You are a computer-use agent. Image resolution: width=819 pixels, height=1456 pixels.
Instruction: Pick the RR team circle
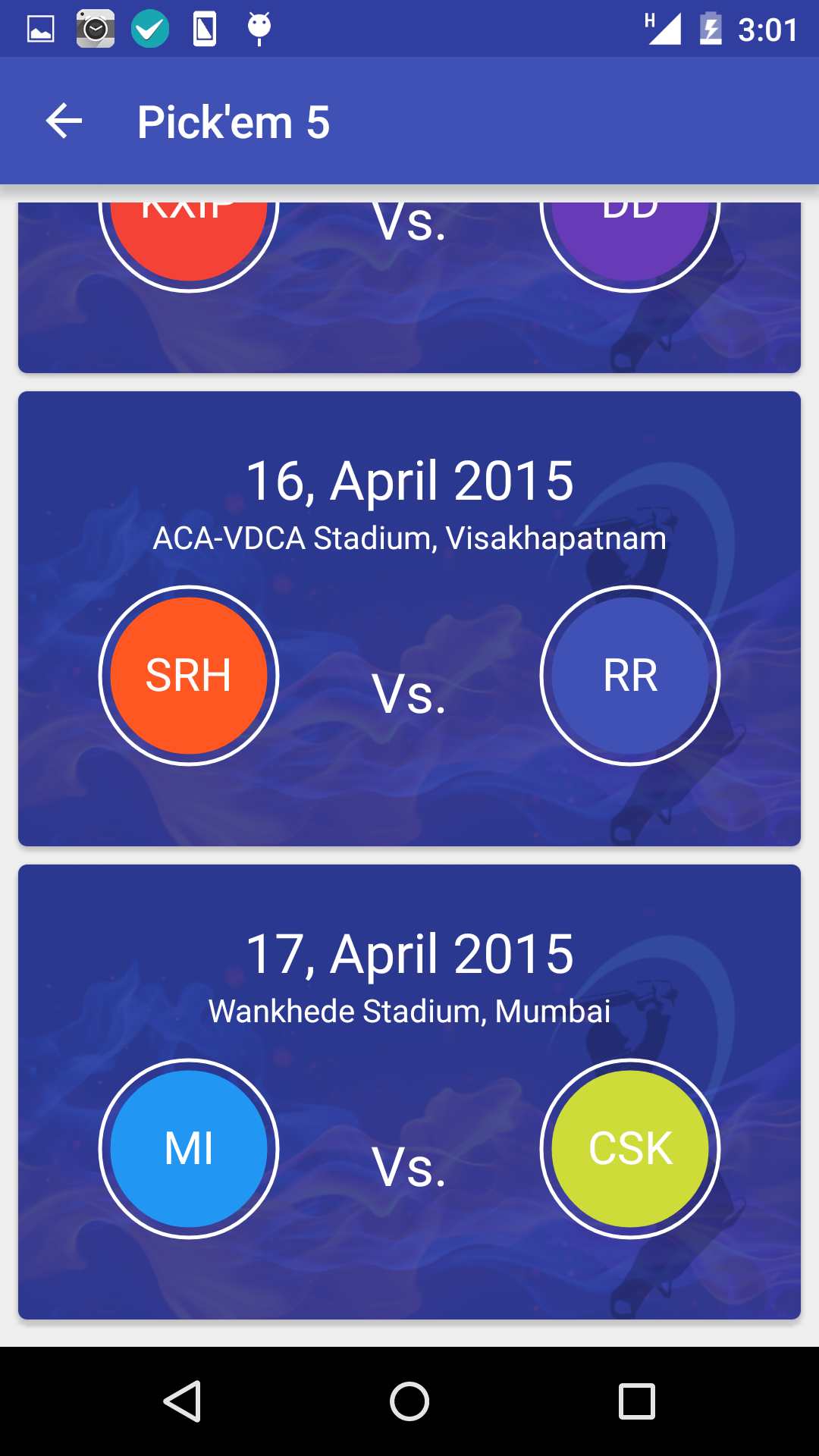click(630, 676)
